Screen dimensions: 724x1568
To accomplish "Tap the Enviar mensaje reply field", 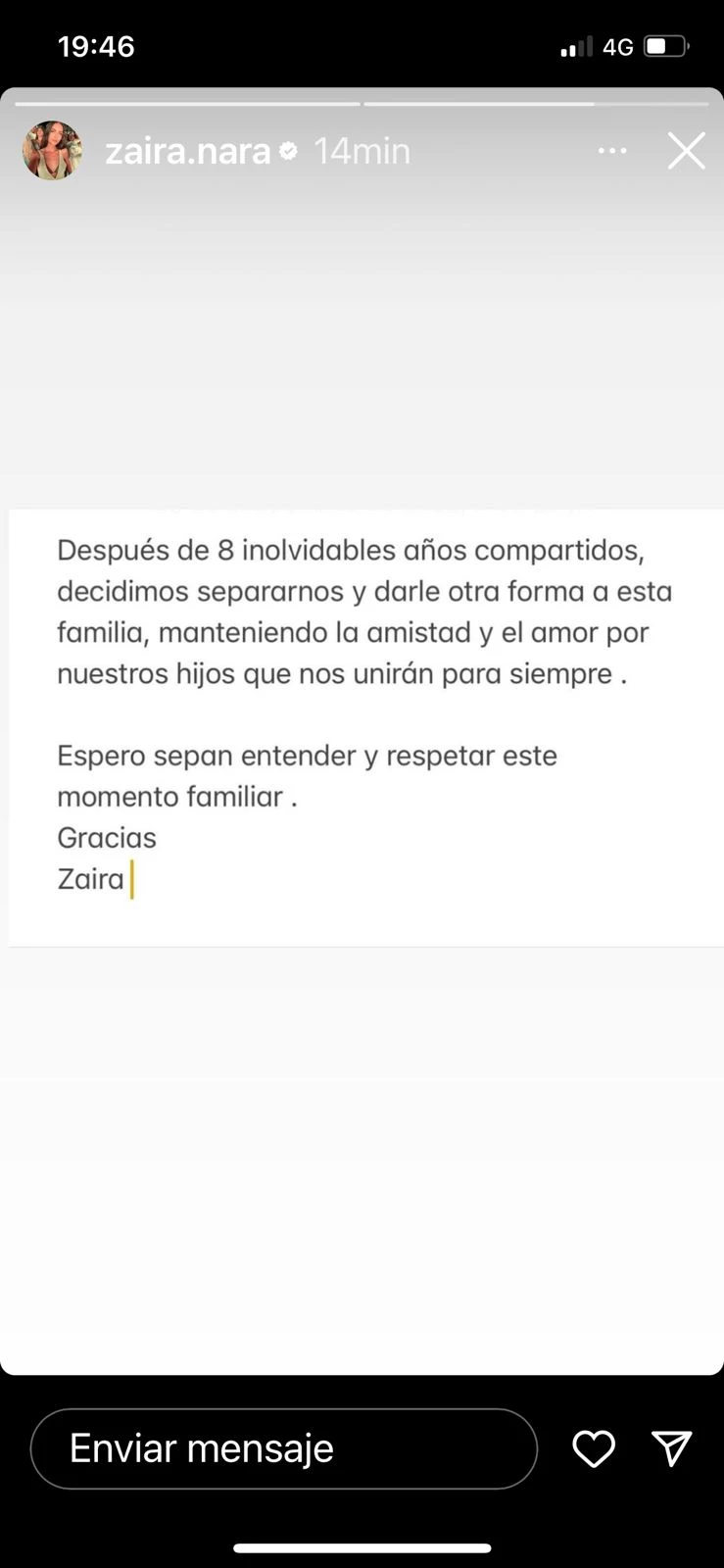I will coord(284,1448).
